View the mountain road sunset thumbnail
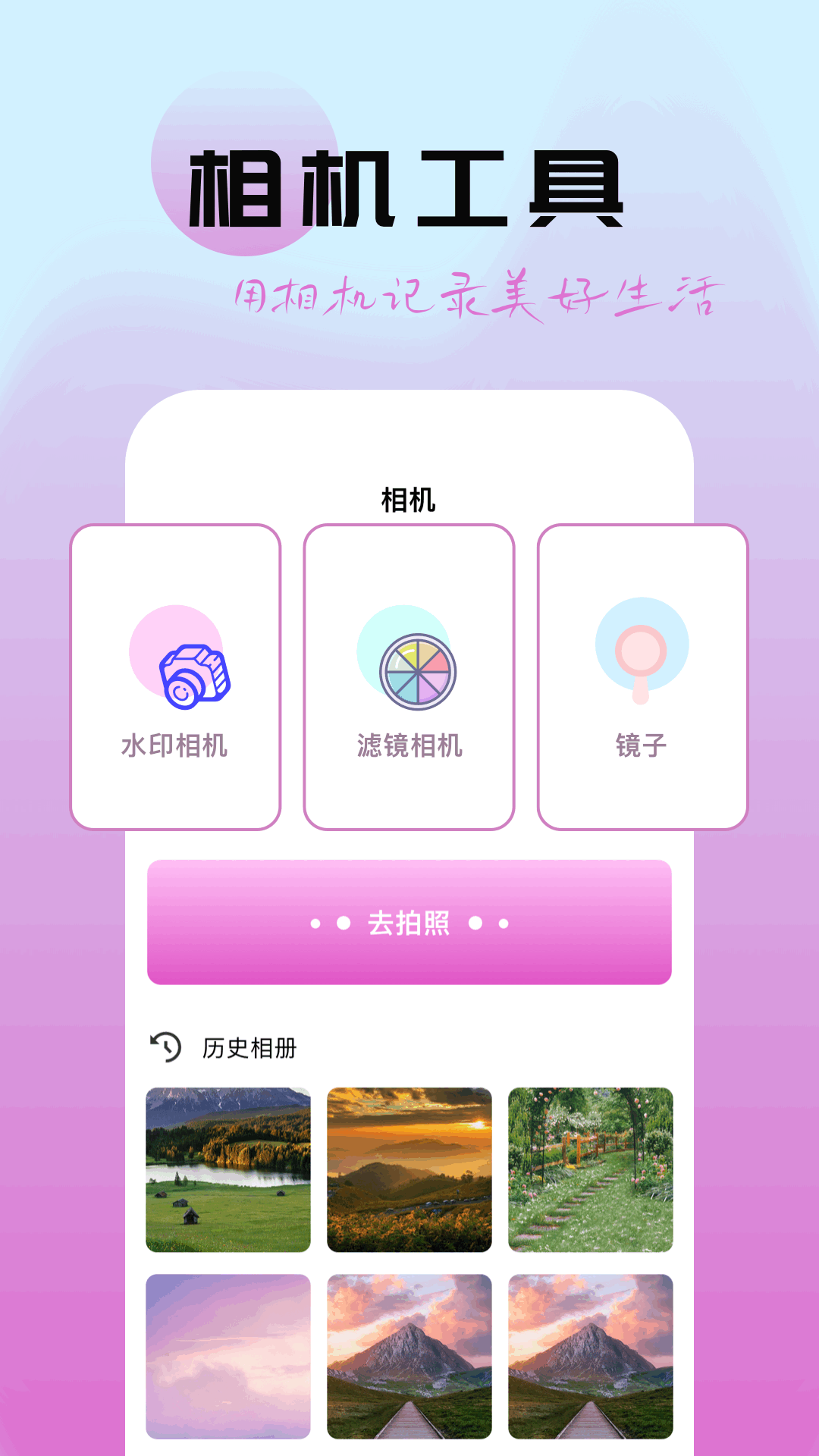This screenshot has width=819, height=1456. [409, 1357]
